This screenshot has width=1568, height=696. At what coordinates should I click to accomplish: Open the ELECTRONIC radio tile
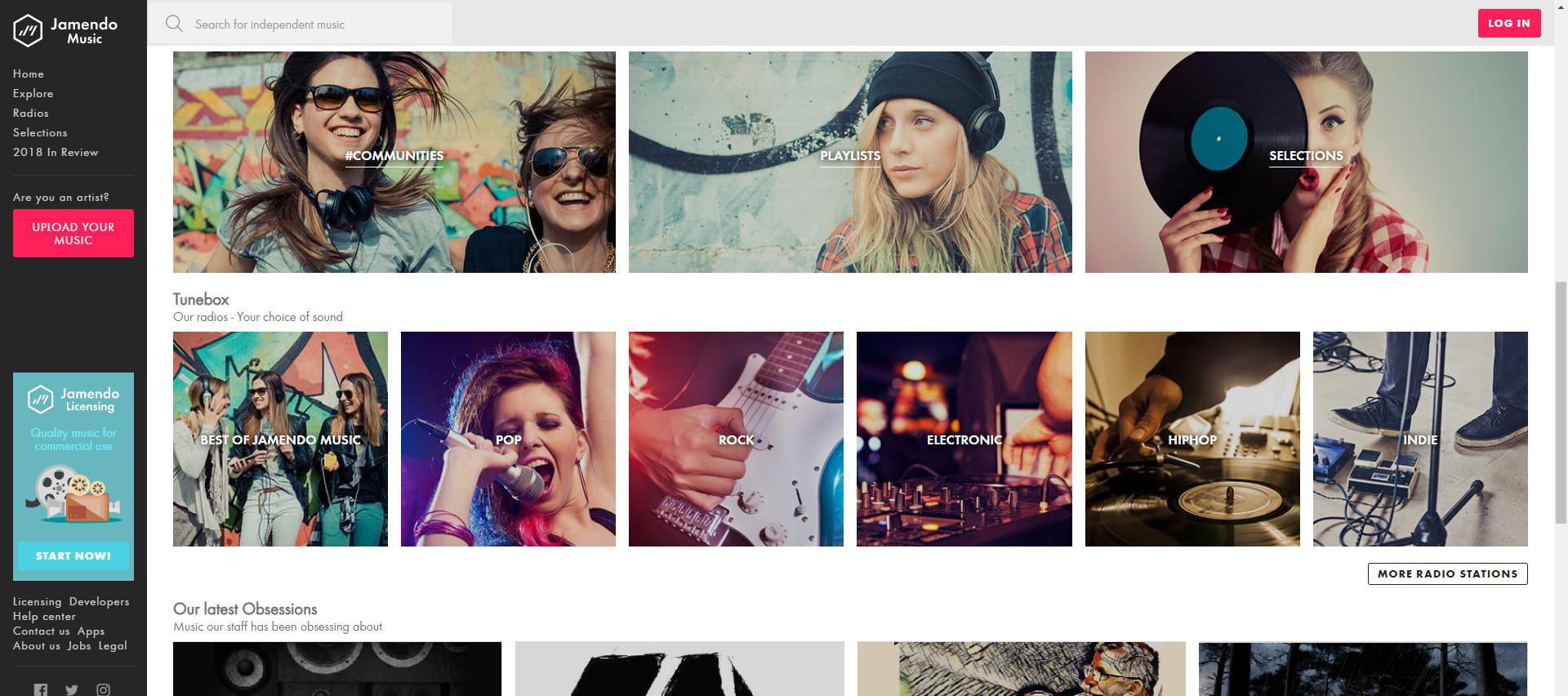point(964,439)
